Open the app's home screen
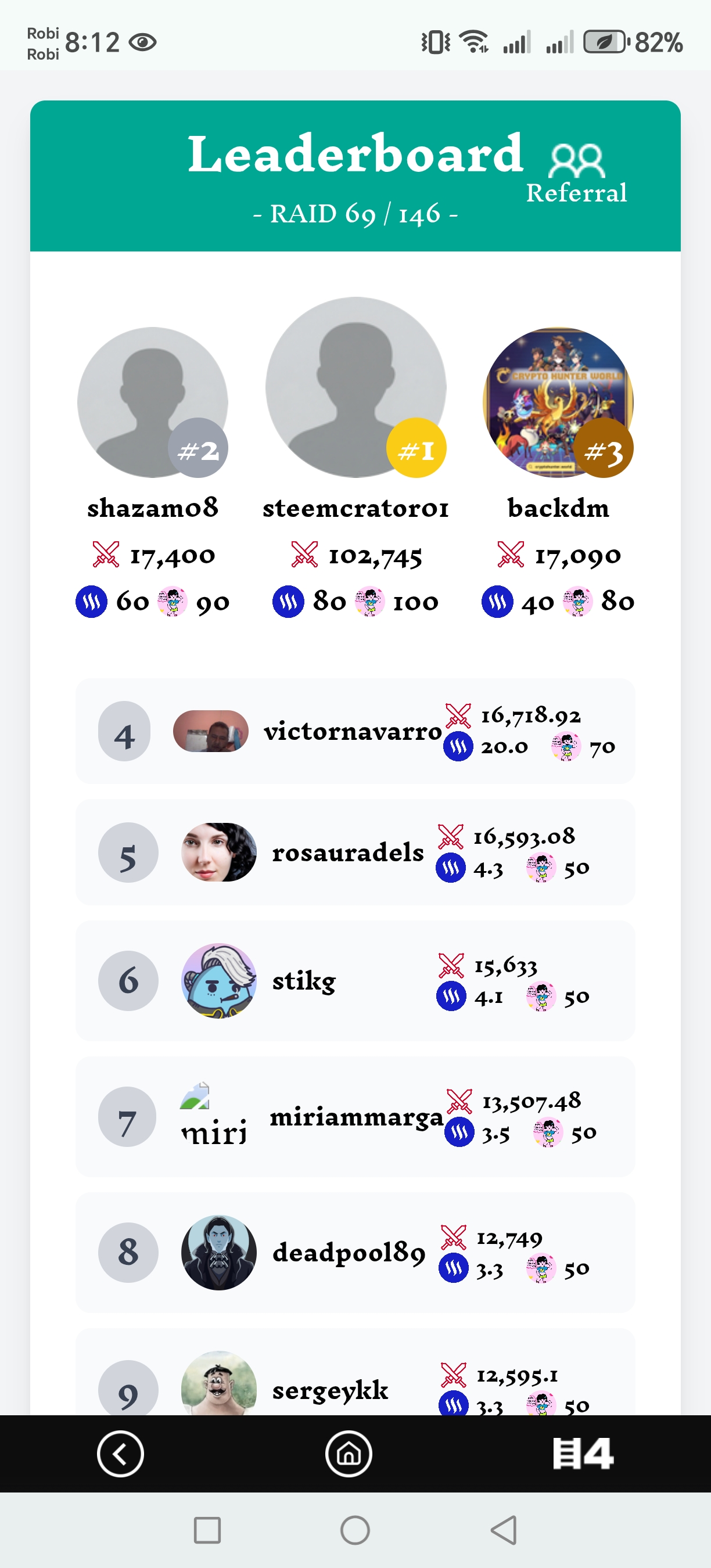Viewport: 711px width, 1568px height. [349, 1454]
